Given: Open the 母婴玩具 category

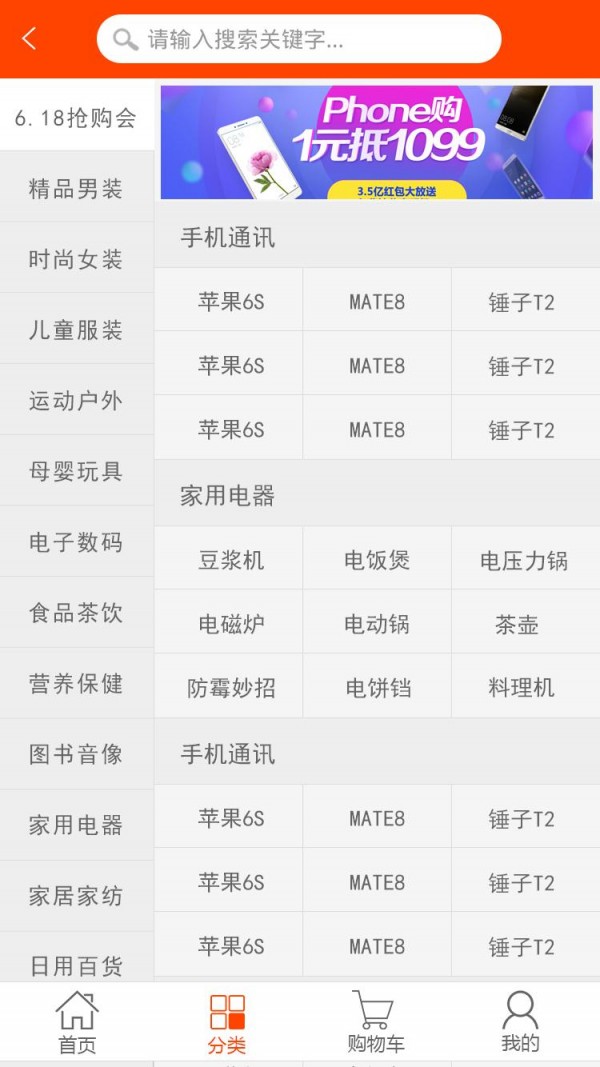Looking at the screenshot, I should pos(76,472).
